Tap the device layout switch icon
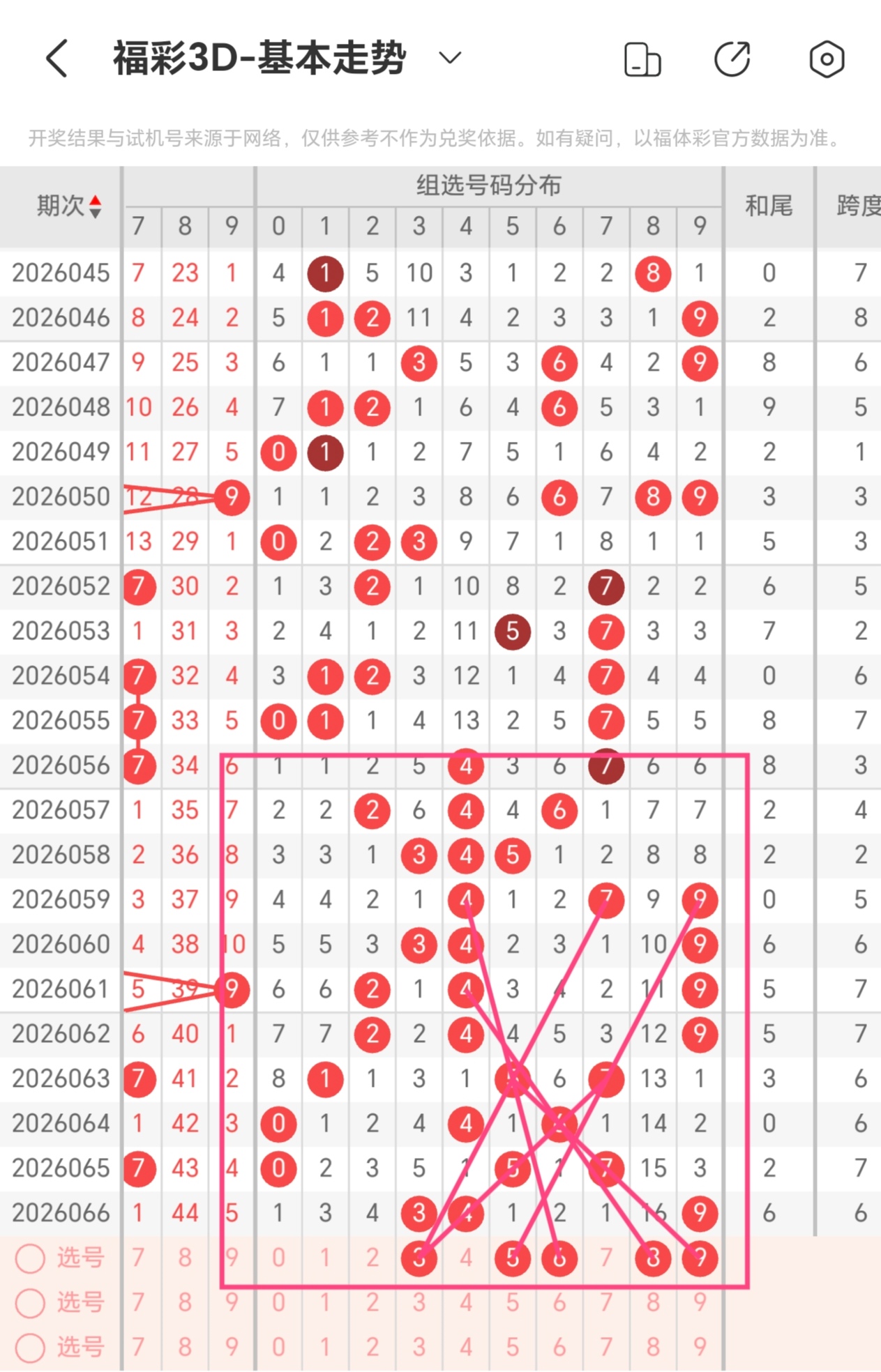The height and width of the screenshot is (1372, 881). (x=642, y=59)
